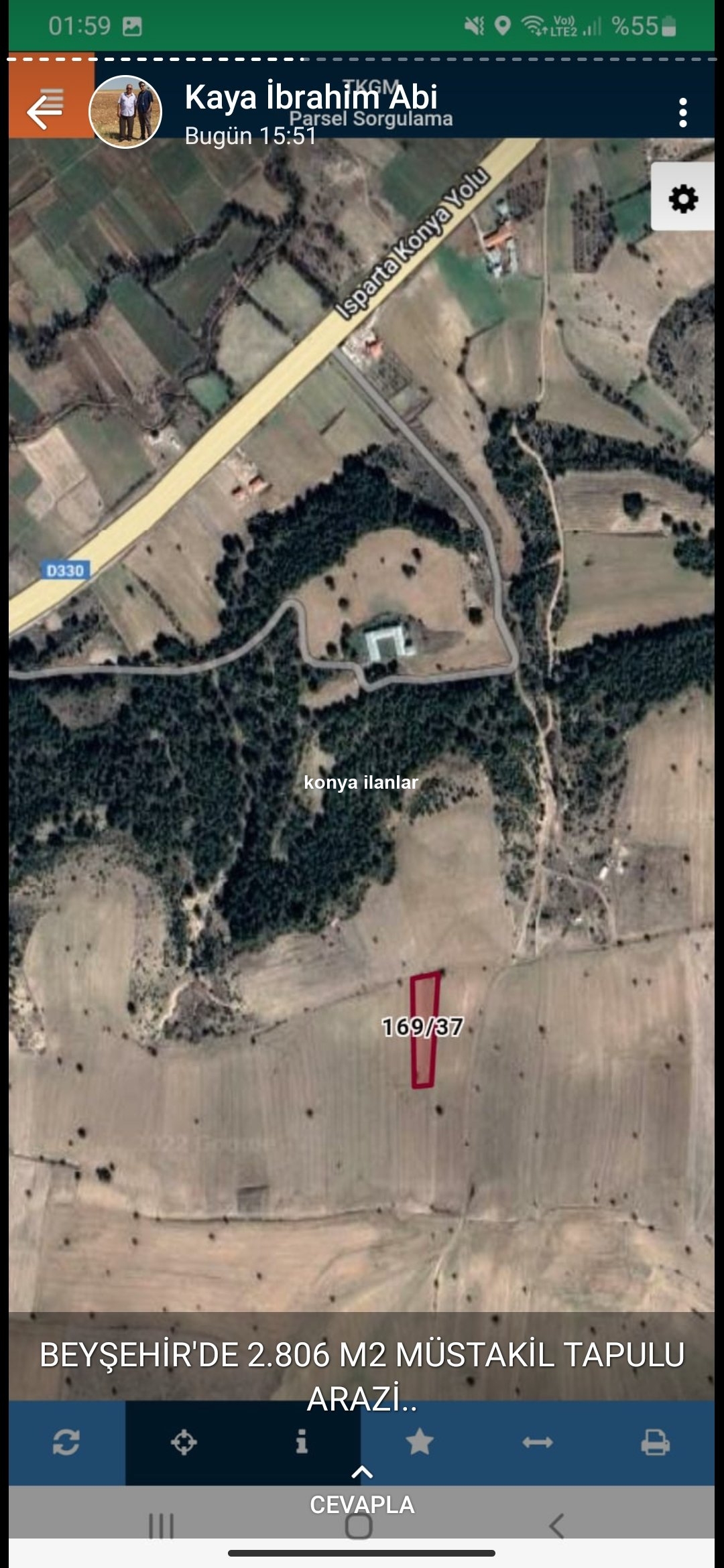This screenshot has width=724, height=1568.
Task: Tap the system home button
Action: 359,1526
